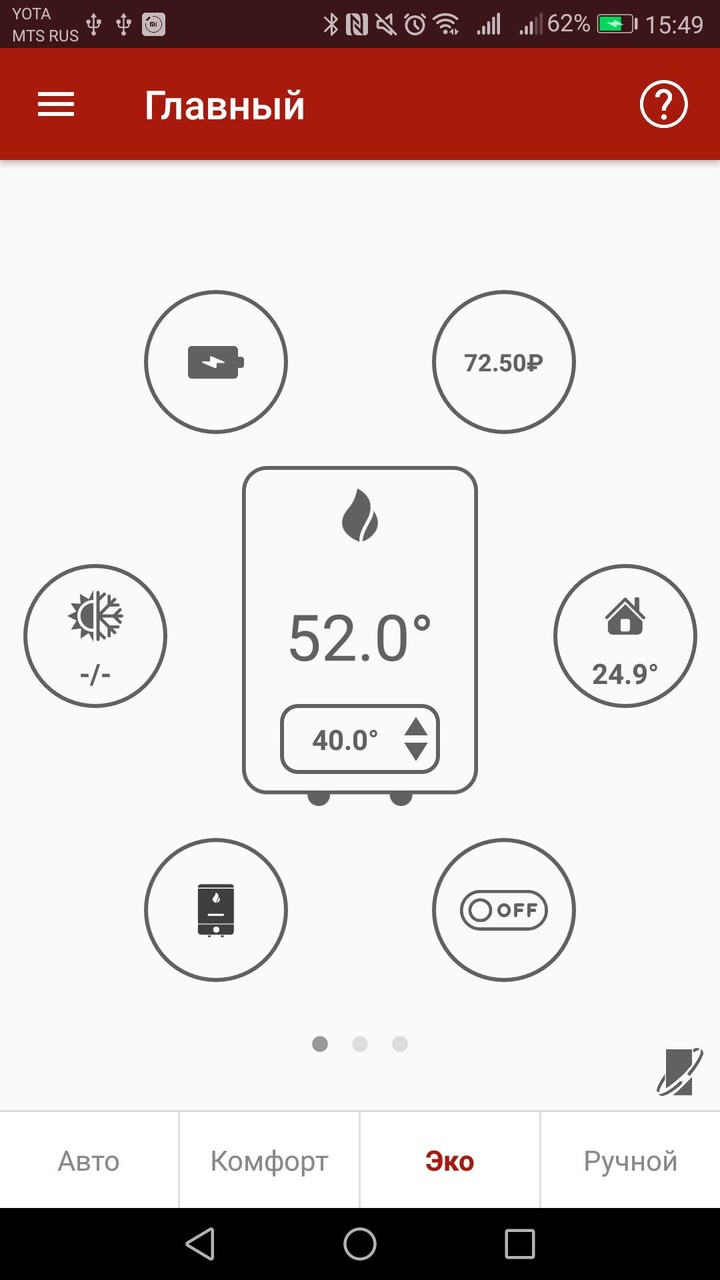Switch to the Ручной mode
720x1280 pixels.
pos(630,1161)
